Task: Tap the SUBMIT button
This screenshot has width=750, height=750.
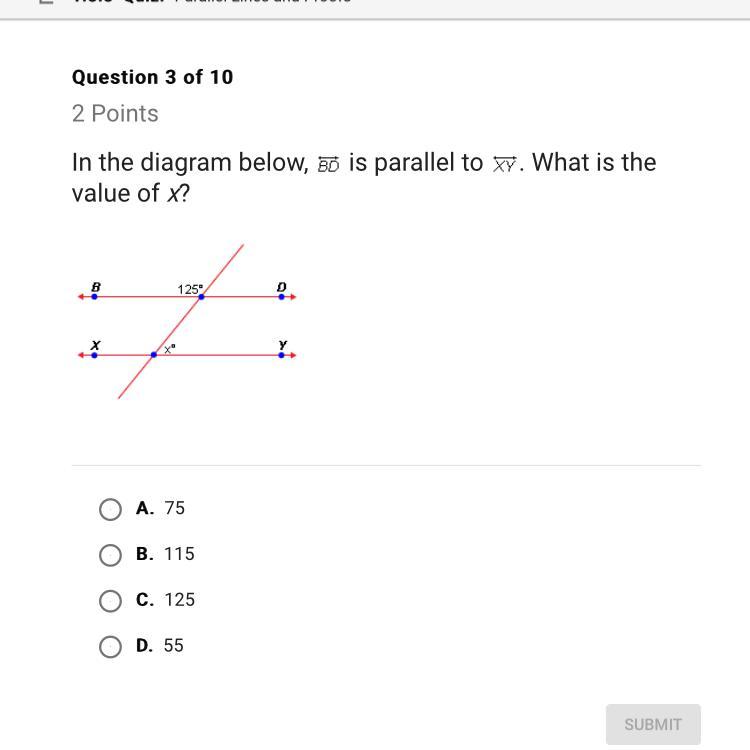Action: point(653,724)
